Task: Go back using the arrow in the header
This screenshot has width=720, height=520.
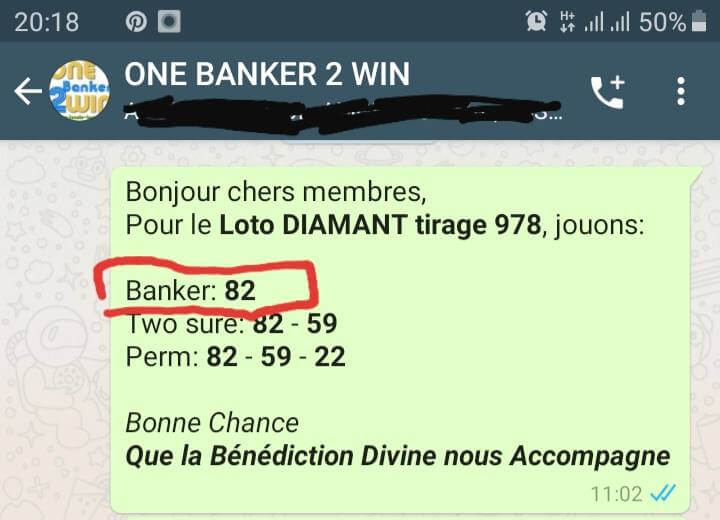Action: 27,92
